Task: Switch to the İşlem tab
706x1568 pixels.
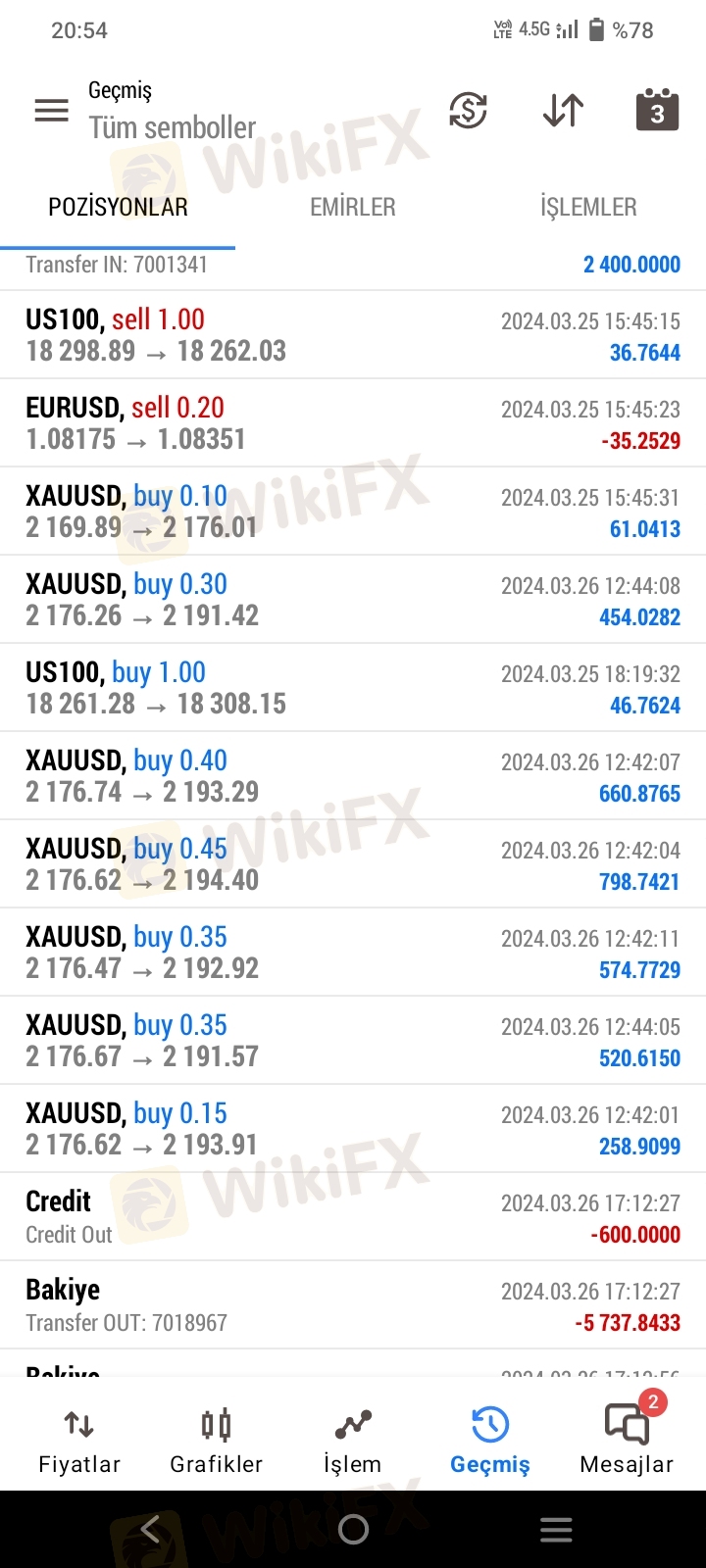Action: pyautogui.click(x=353, y=1441)
